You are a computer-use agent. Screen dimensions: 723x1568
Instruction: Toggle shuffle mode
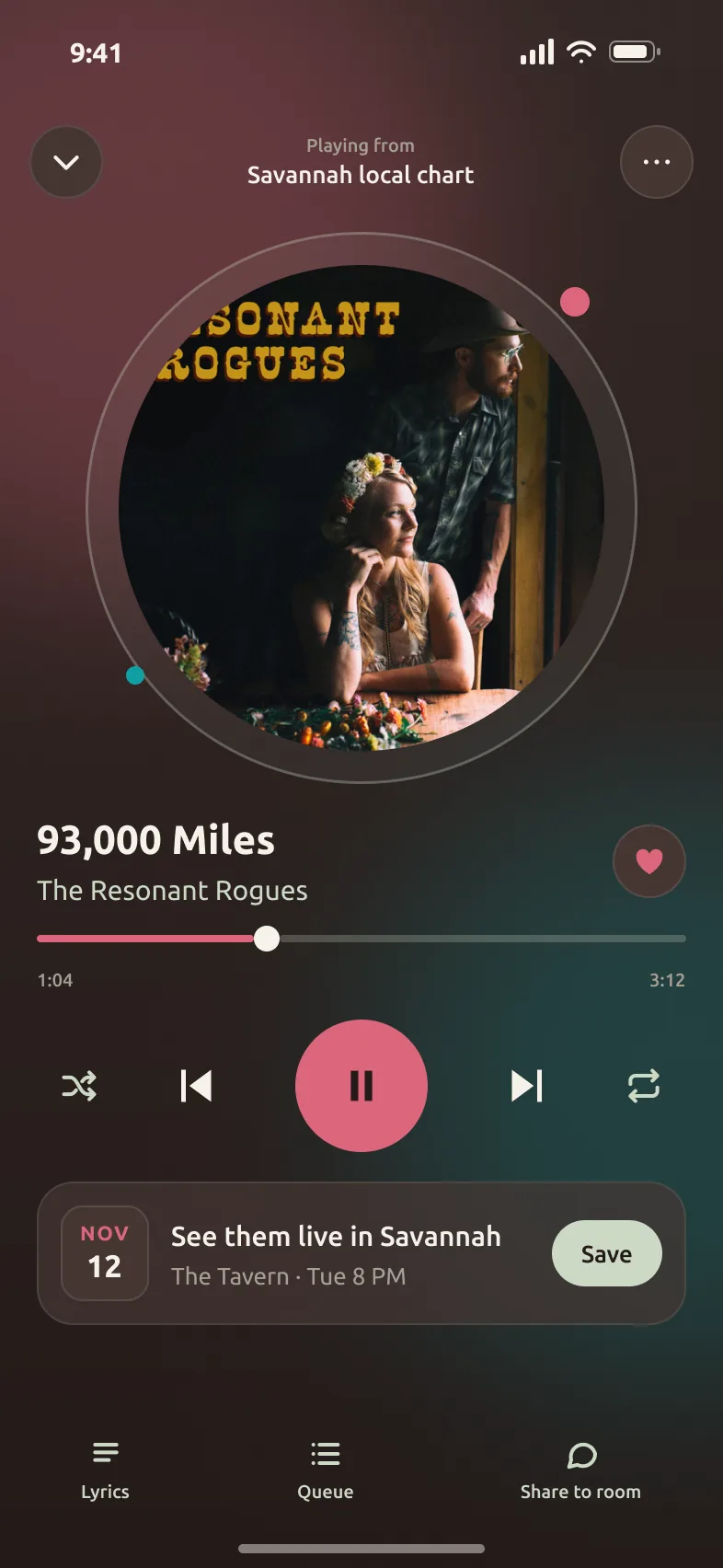tap(79, 1086)
